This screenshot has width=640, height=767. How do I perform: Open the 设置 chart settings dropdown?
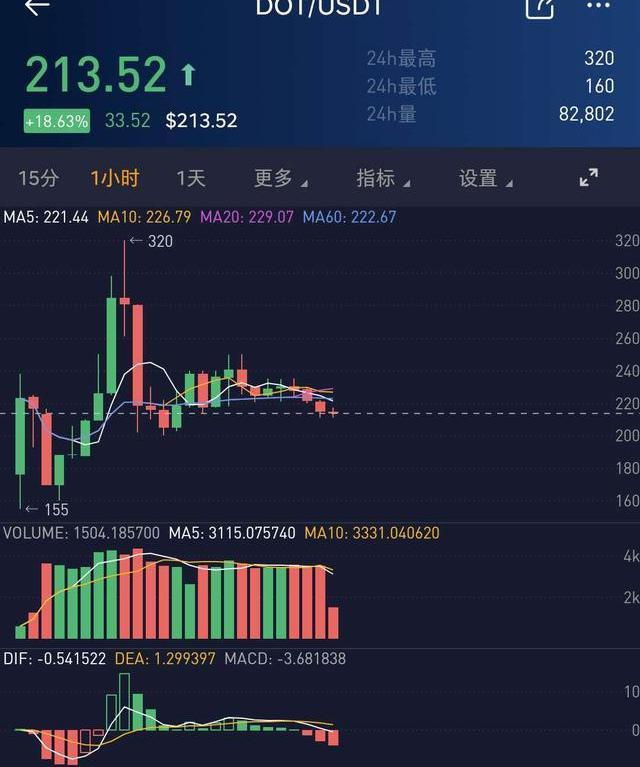pyautogui.click(x=485, y=178)
